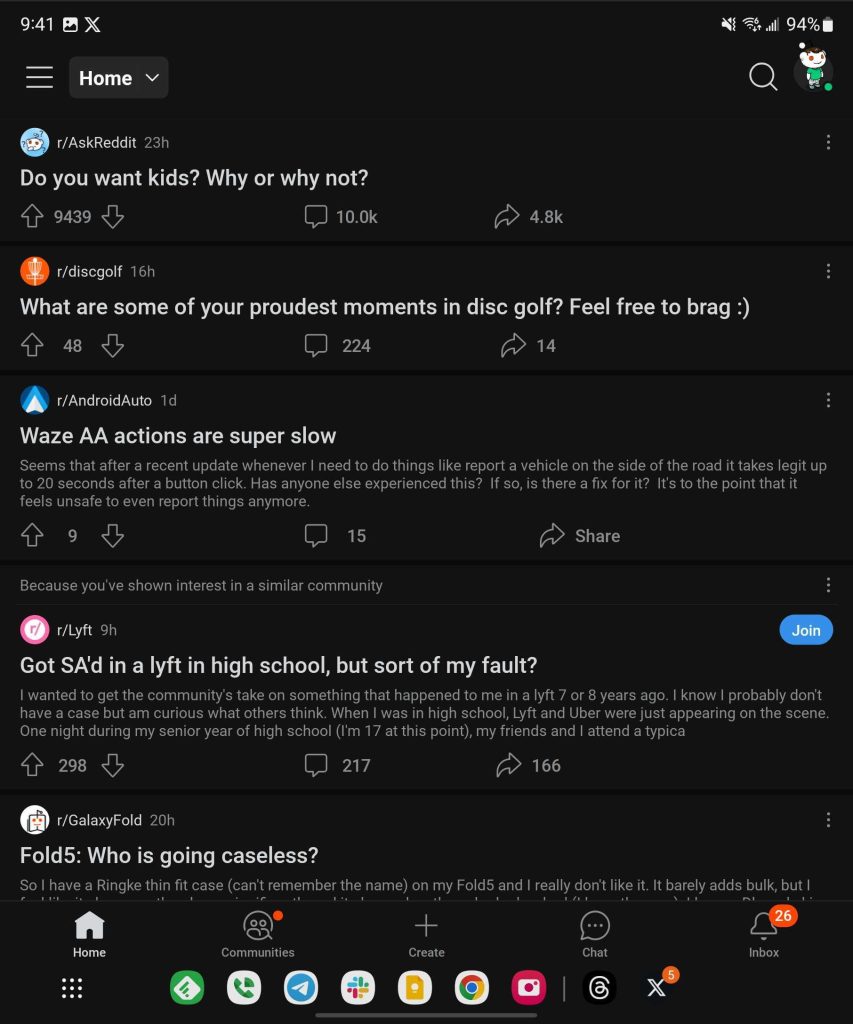Open the 'Waze AA actions are super slow' post
853x1024 pixels.
coord(178,436)
